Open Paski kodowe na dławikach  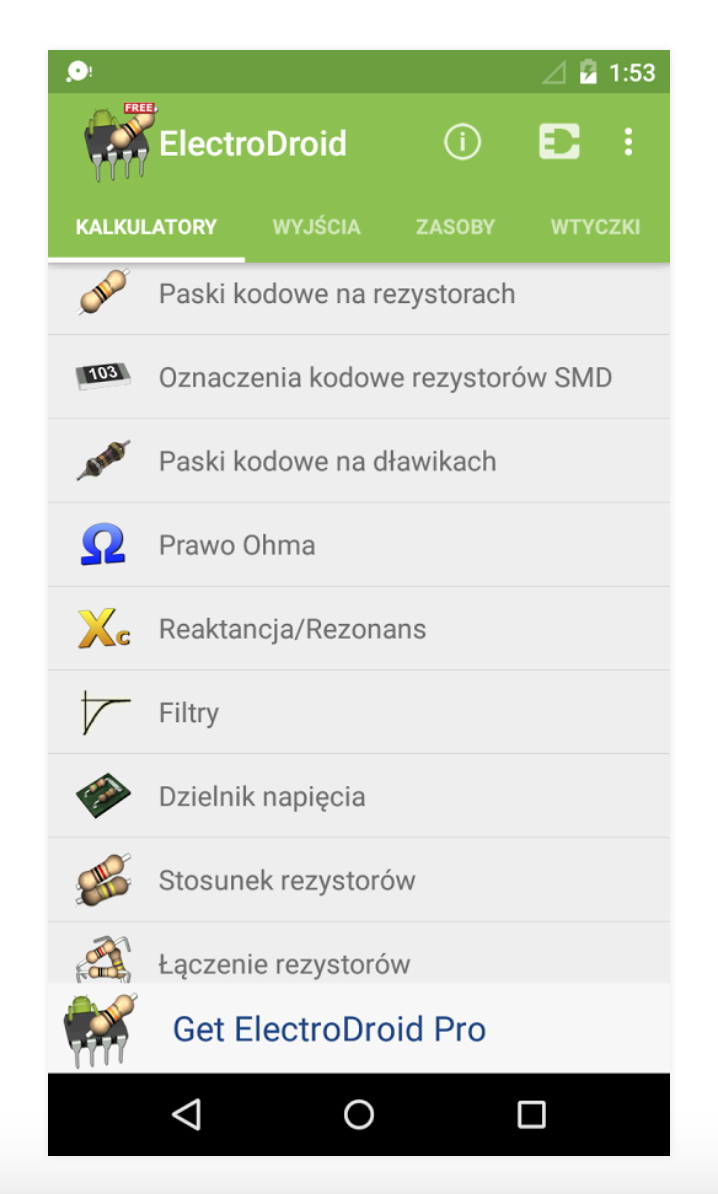327,461
